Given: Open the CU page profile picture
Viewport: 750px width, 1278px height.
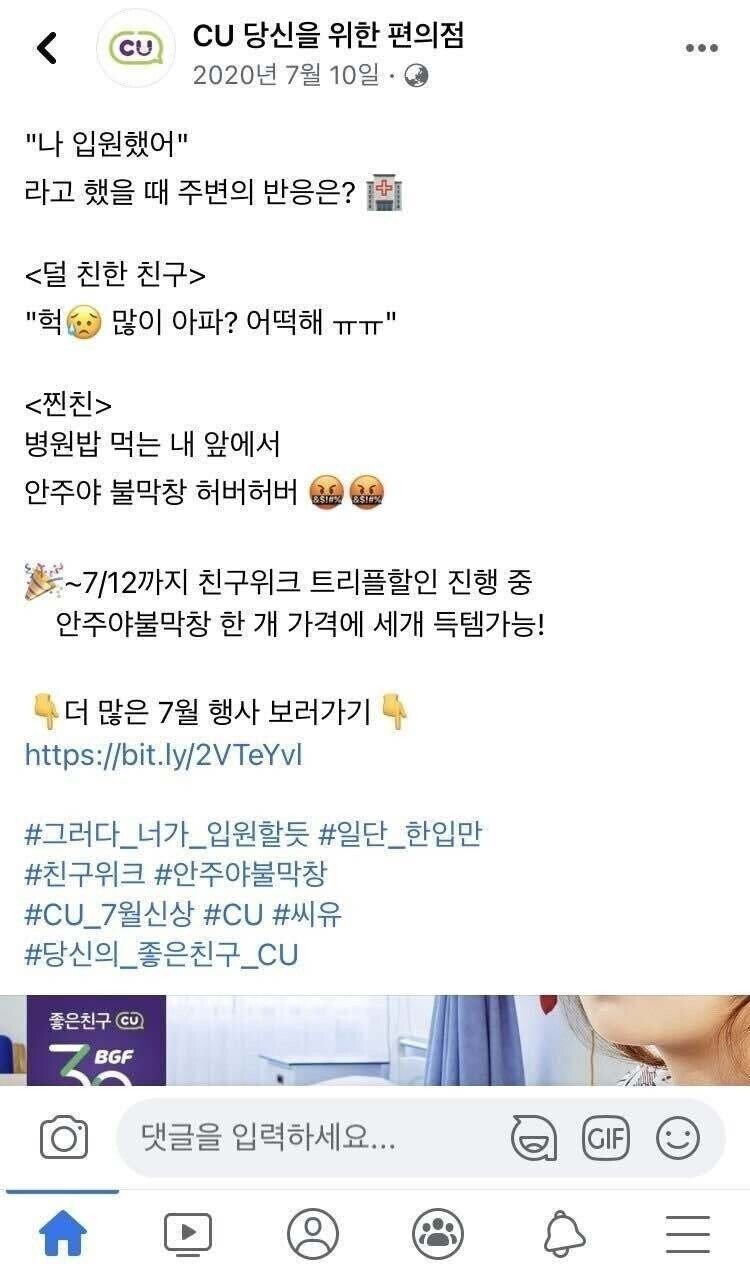Looking at the screenshot, I should coord(134,47).
